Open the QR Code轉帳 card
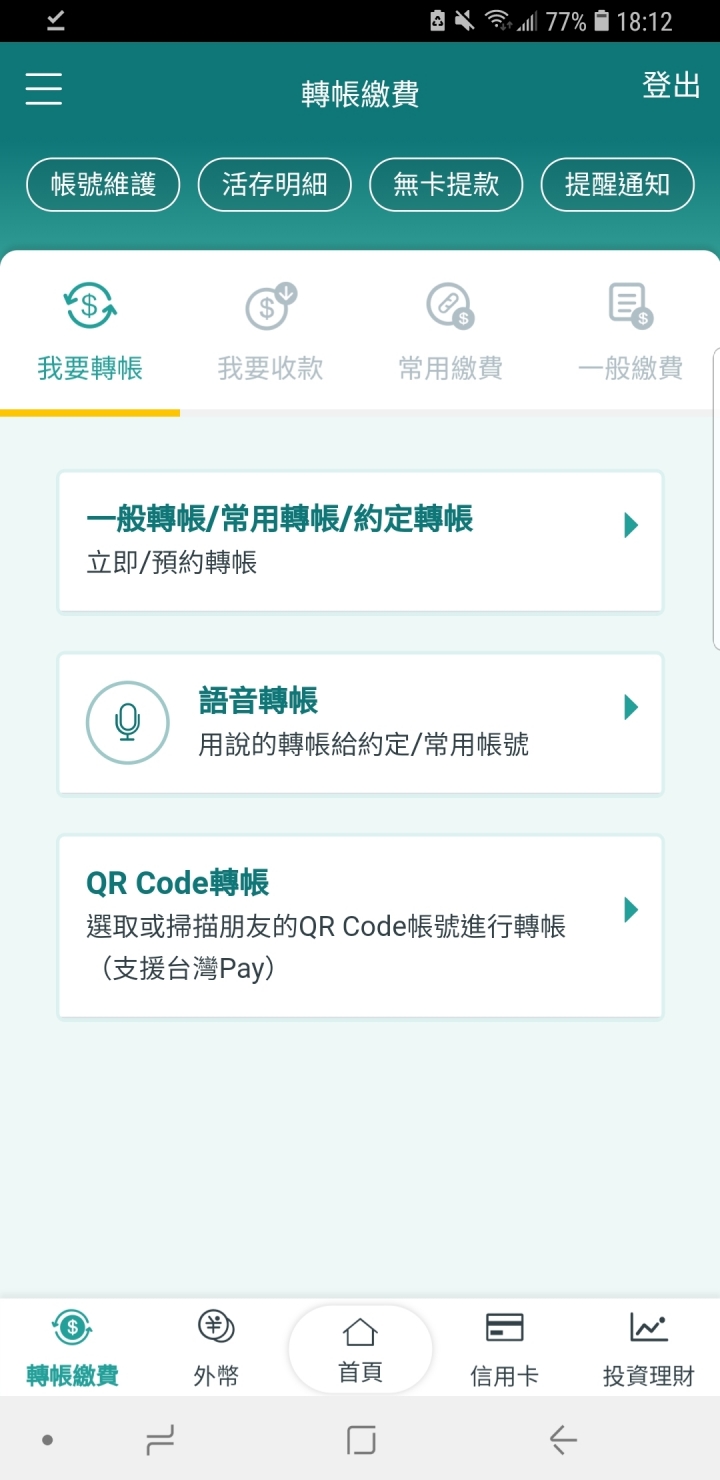Screen dimensions: 720x1480 360,926
